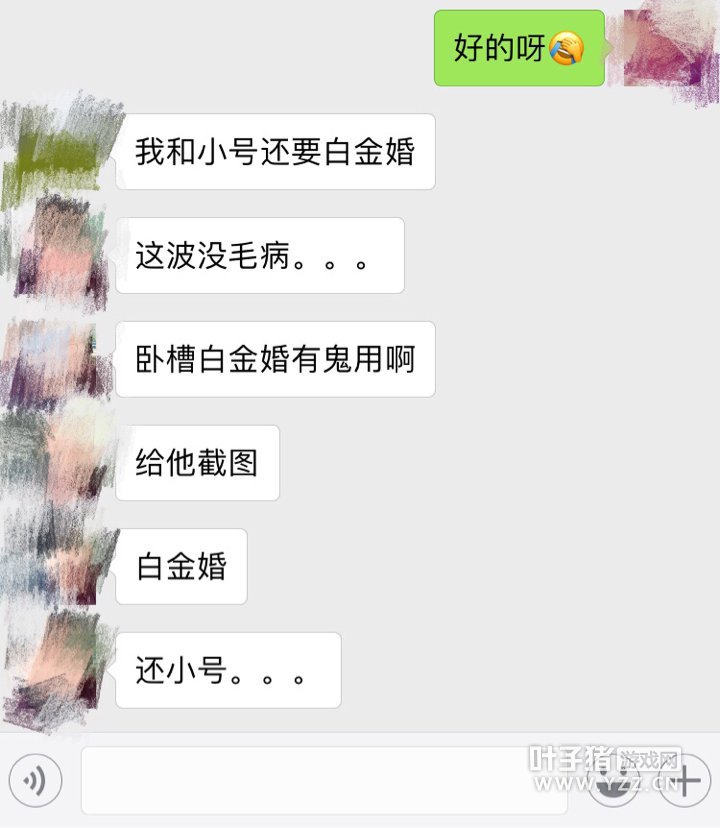The width and height of the screenshot is (720, 828).
Task: Switch to voice message input
Action: (35, 781)
